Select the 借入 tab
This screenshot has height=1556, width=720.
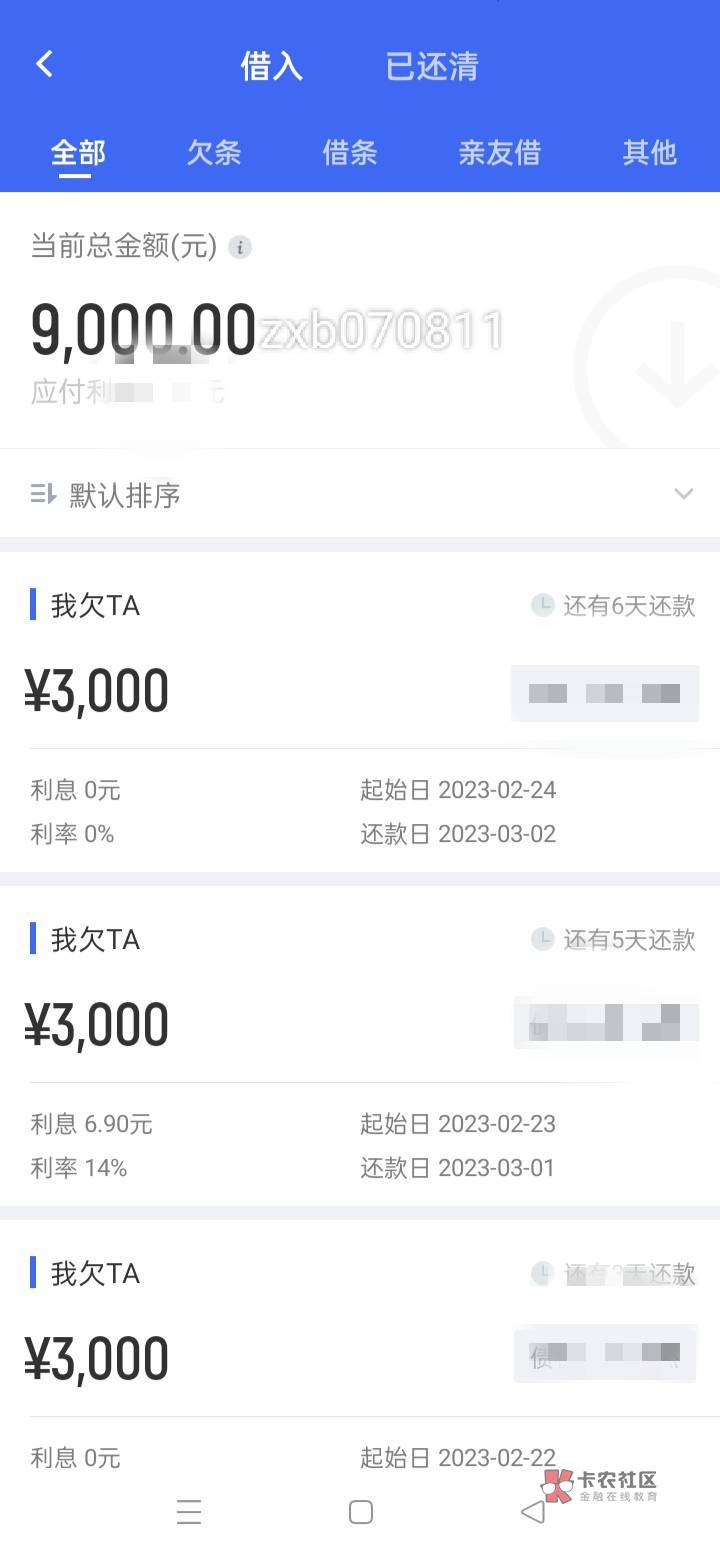pos(271,66)
